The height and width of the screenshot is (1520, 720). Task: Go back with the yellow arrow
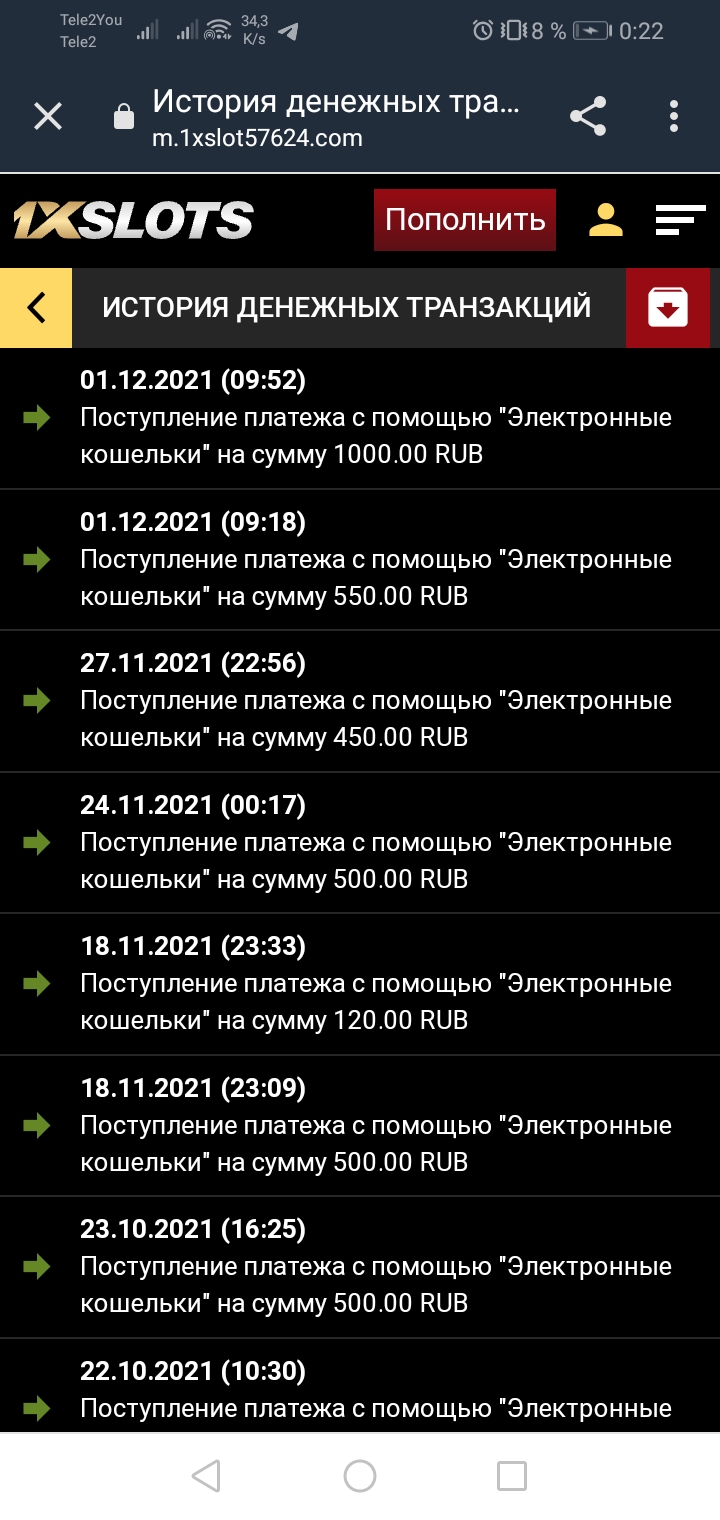click(x=36, y=307)
